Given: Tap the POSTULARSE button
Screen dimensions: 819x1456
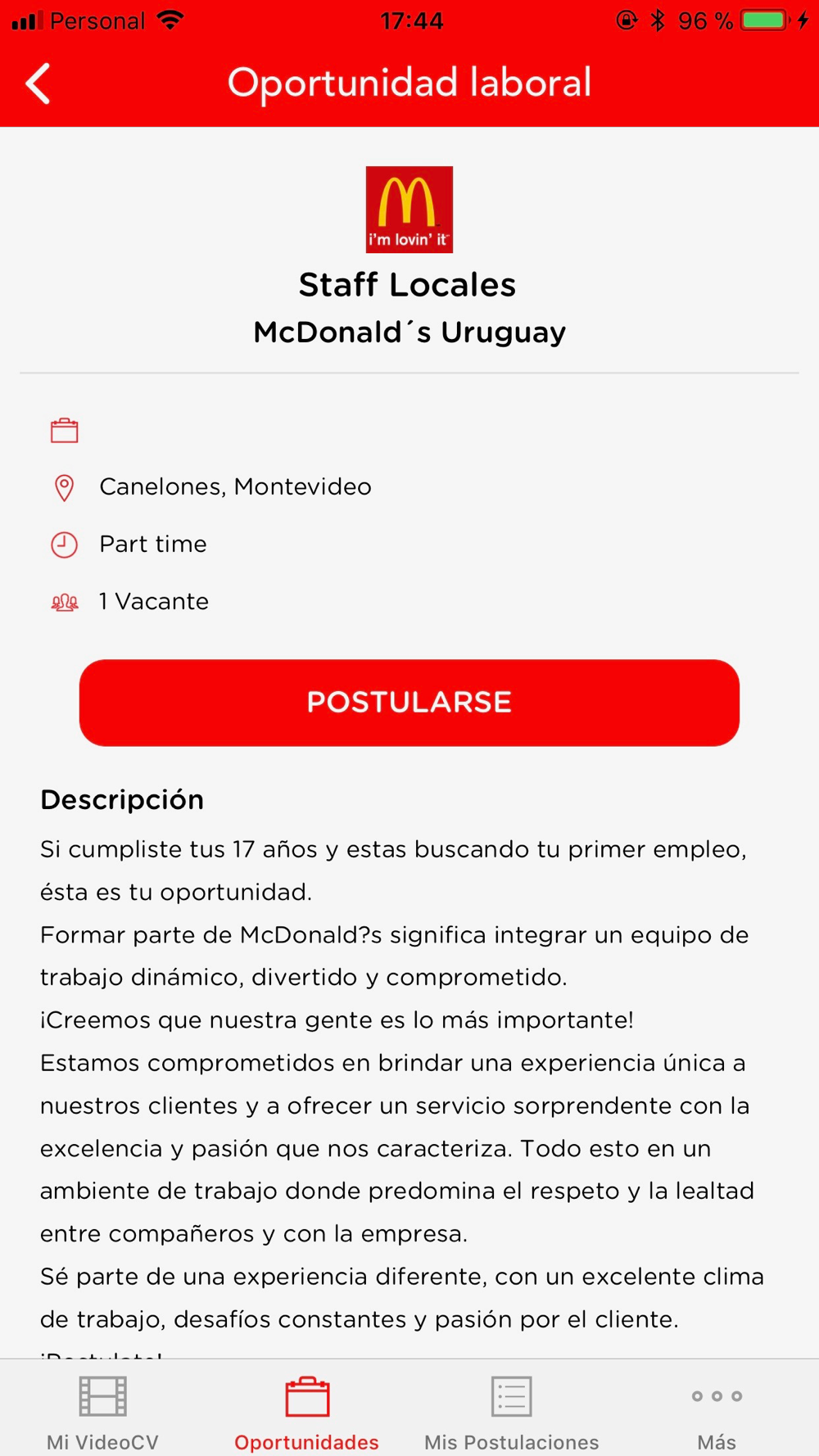Looking at the screenshot, I should tap(409, 703).
